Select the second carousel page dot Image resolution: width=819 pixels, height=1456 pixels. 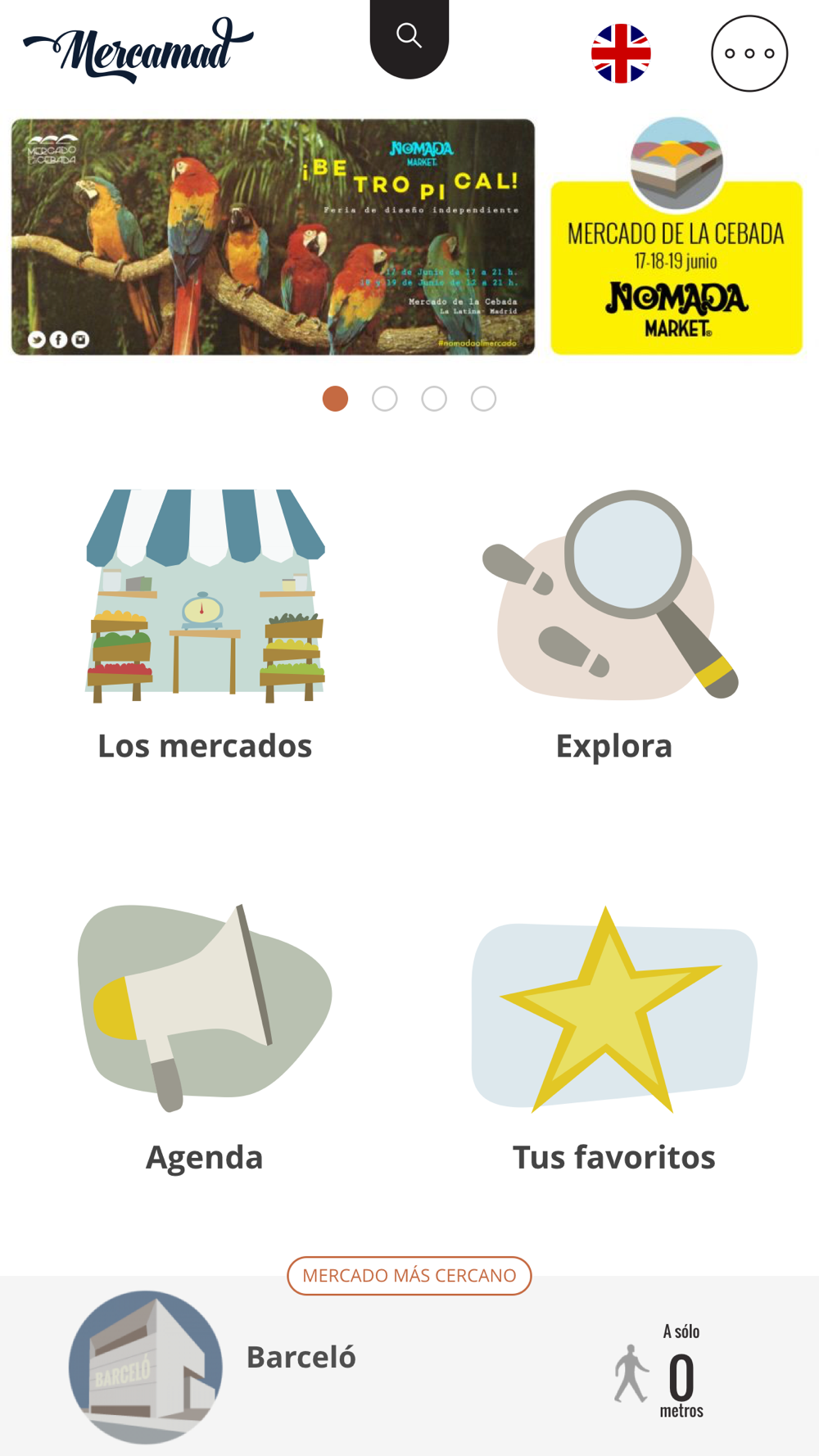click(385, 399)
